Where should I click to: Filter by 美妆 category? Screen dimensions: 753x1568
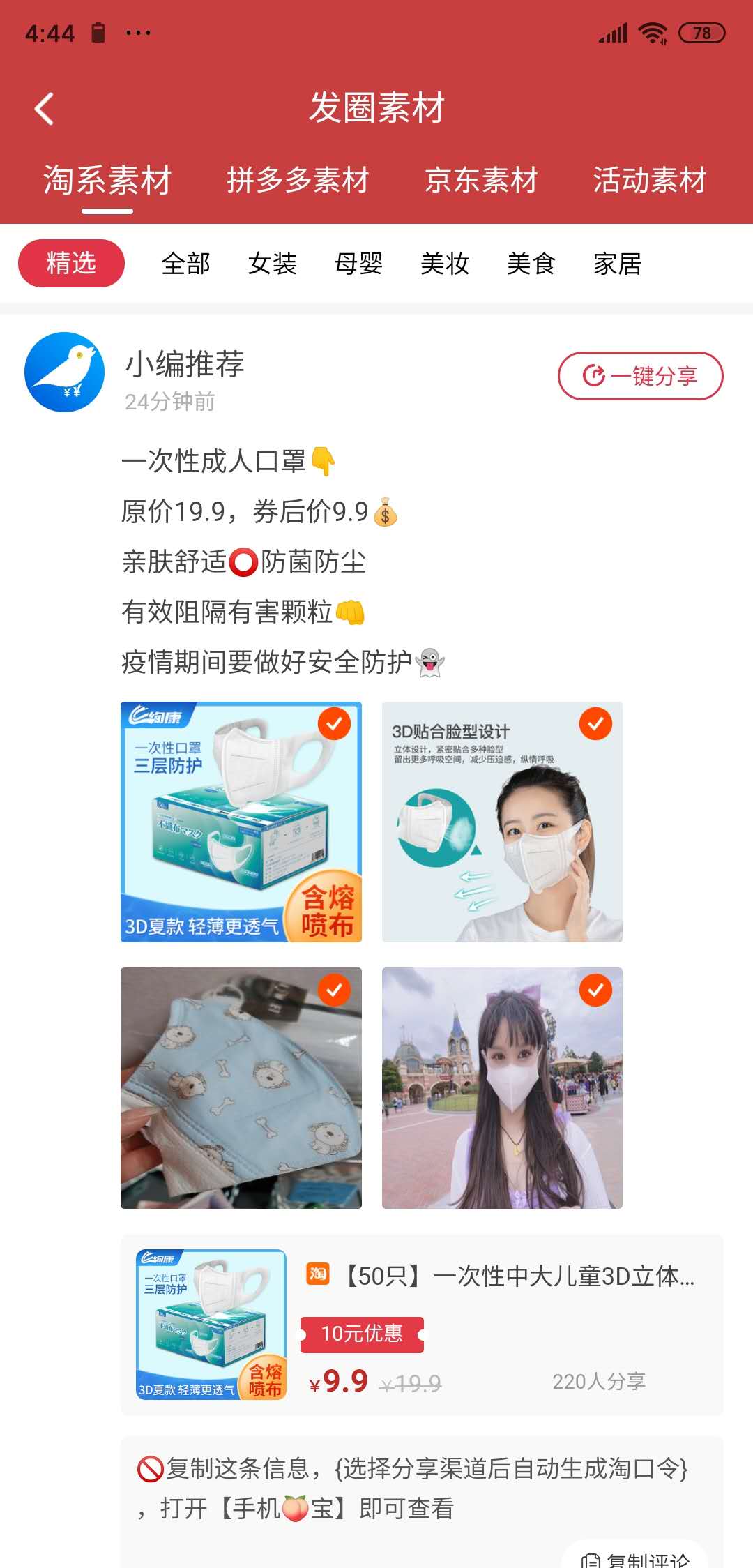tap(445, 264)
